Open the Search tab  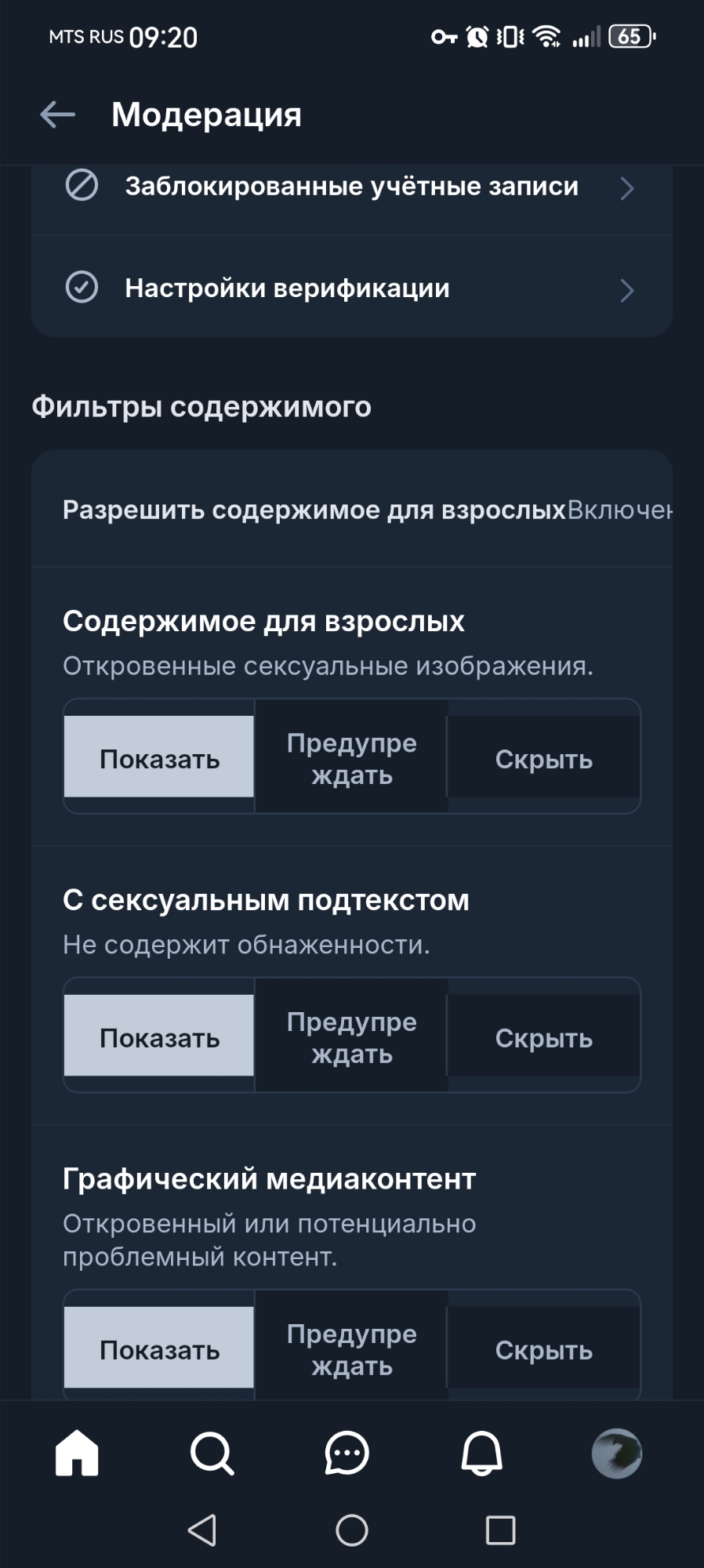[212, 1453]
